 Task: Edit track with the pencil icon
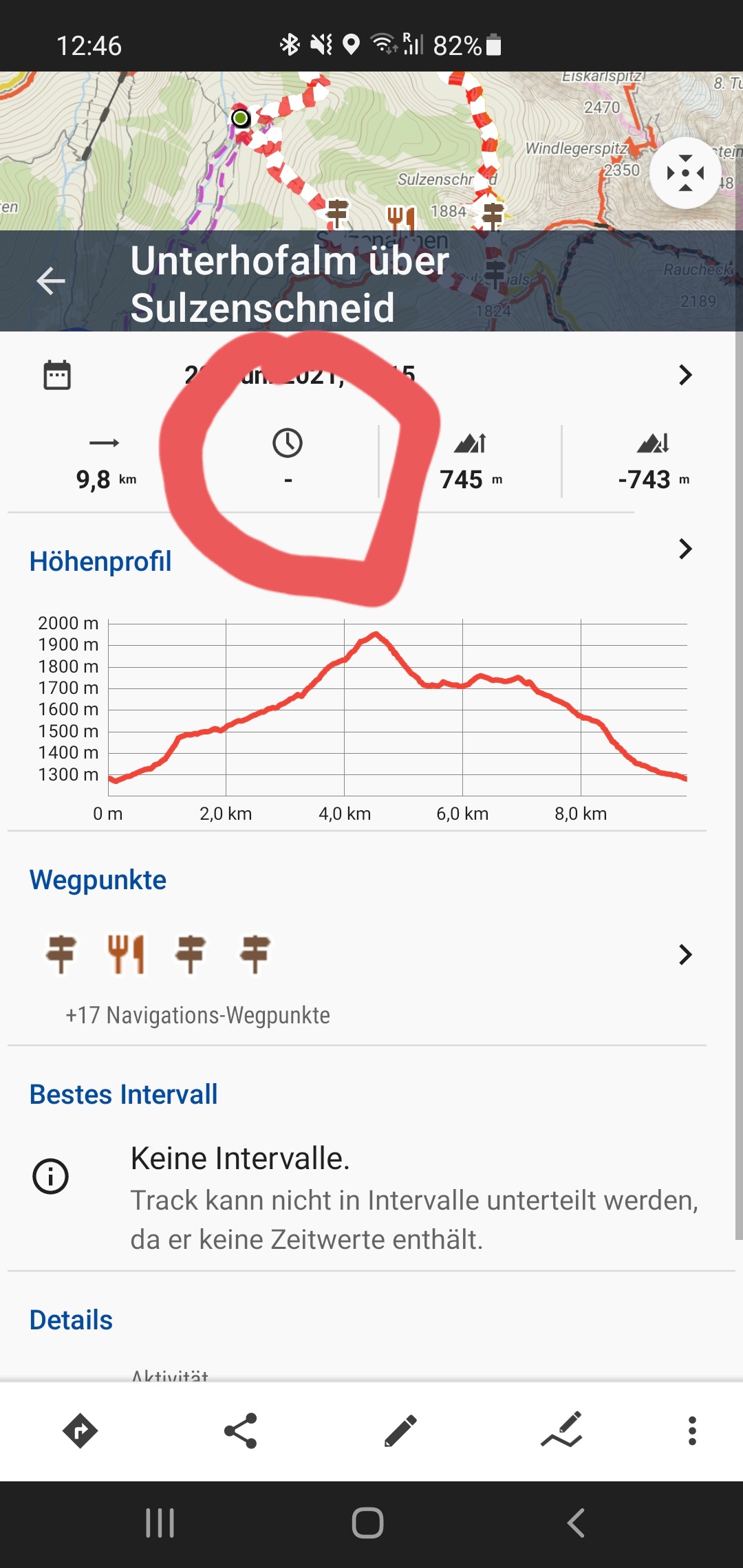coord(400,1431)
